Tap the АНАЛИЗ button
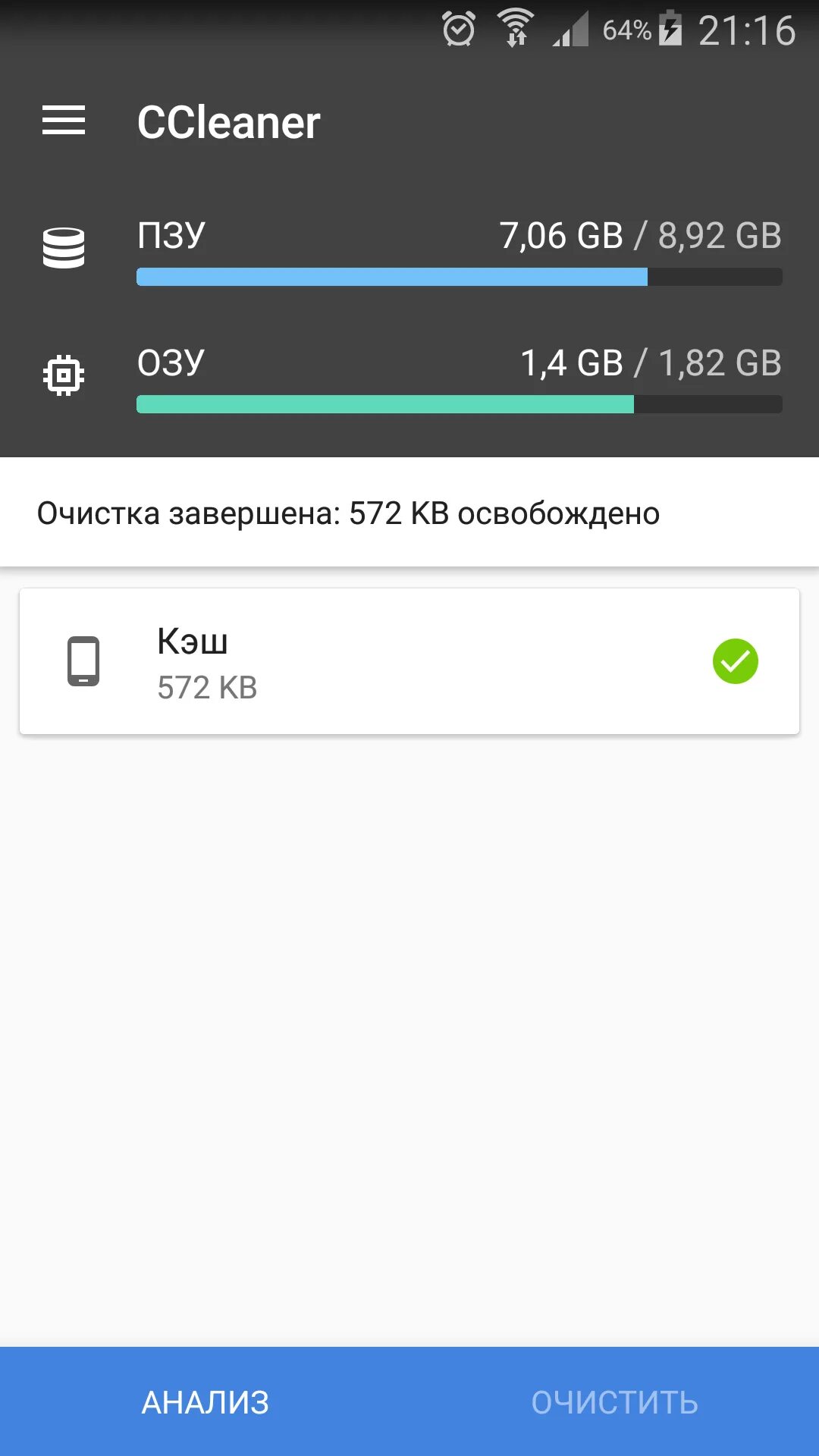The image size is (819, 1456). pyautogui.click(x=205, y=1402)
